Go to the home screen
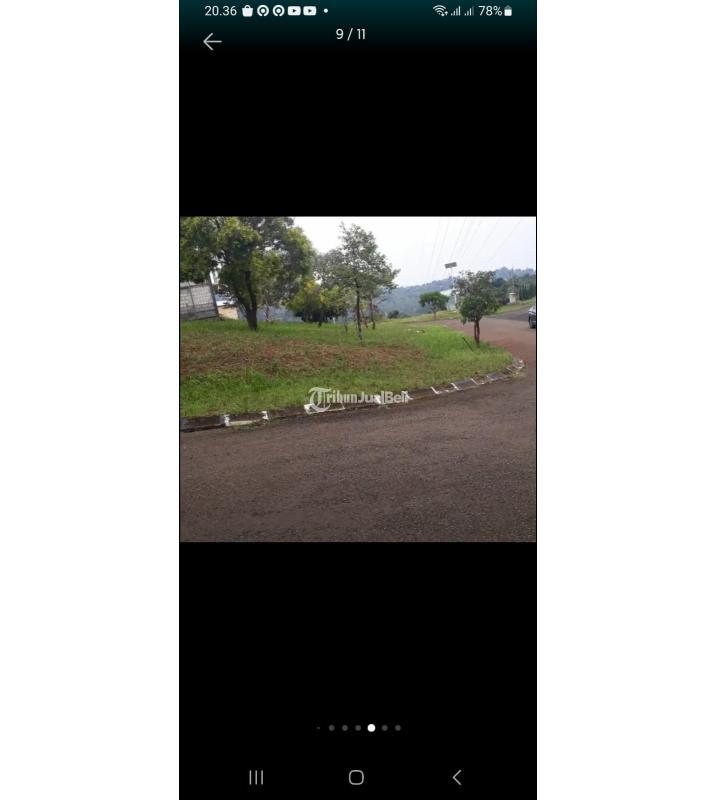Viewport: 717px width, 800px height. point(356,777)
